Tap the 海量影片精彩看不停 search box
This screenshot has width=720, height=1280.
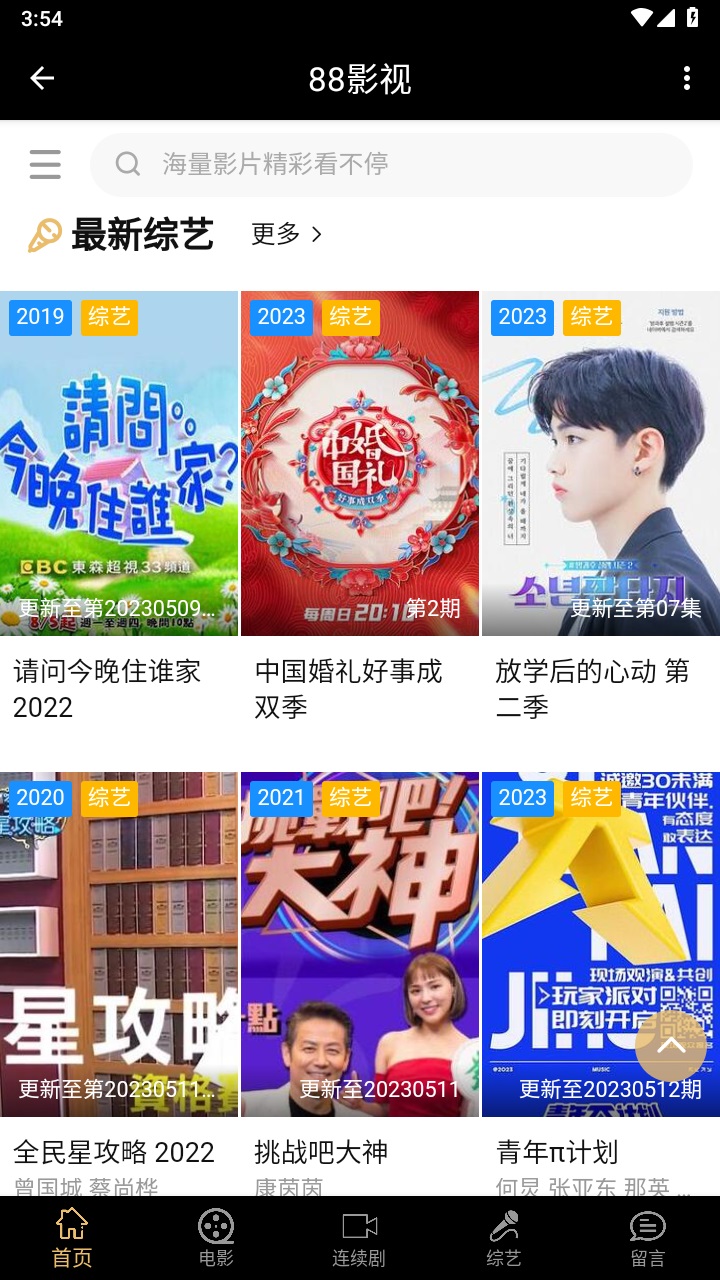coord(390,164)
